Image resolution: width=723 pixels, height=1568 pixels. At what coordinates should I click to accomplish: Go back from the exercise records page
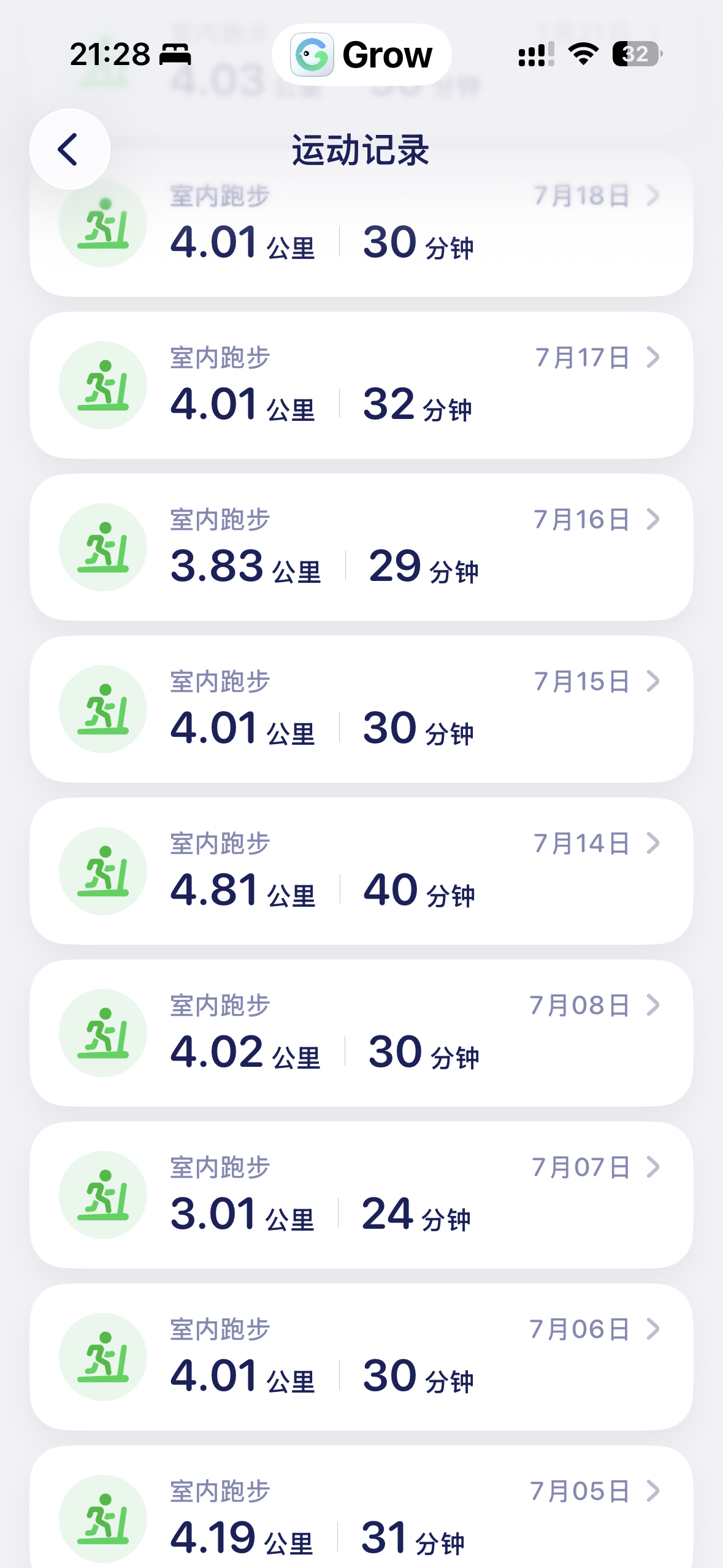[x=69, y=149]
